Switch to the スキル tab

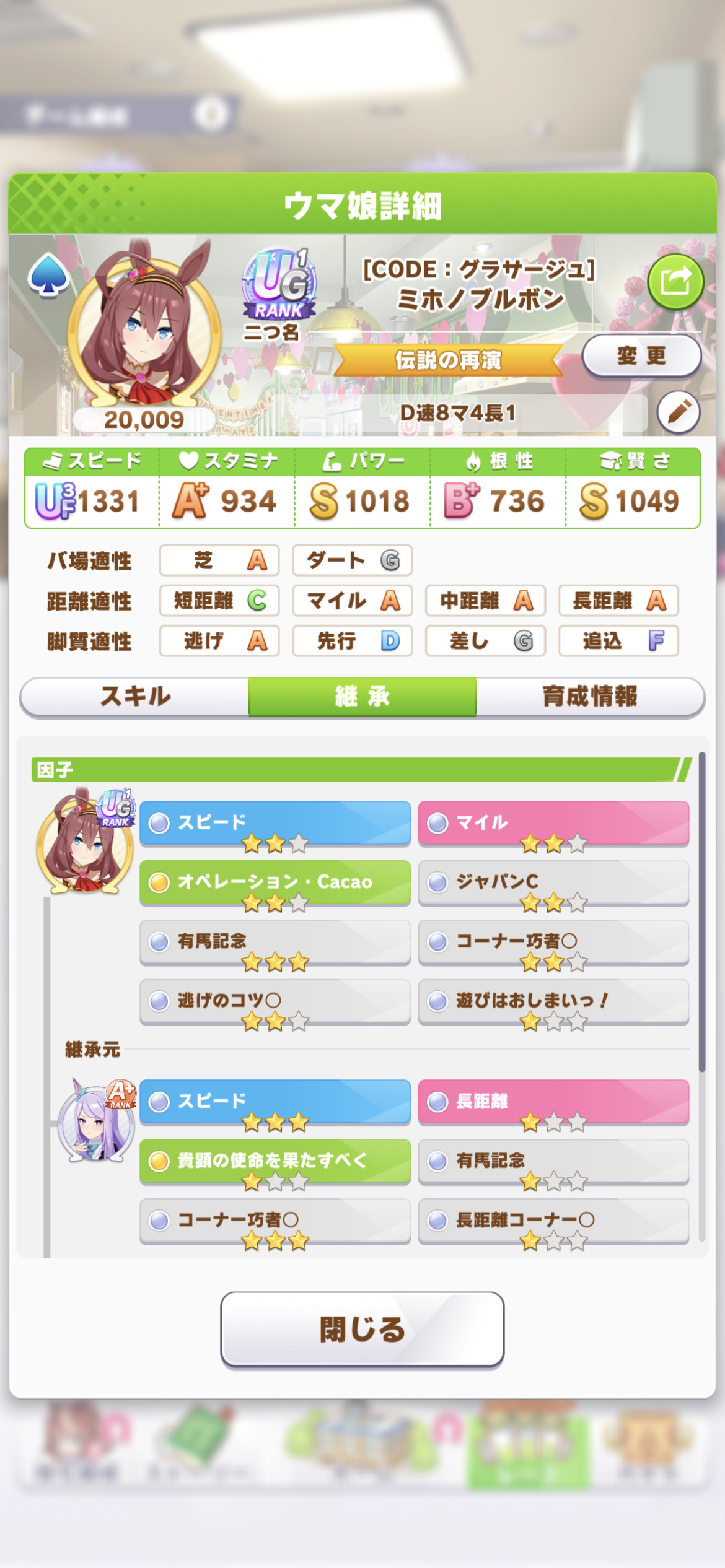point(135,697)
